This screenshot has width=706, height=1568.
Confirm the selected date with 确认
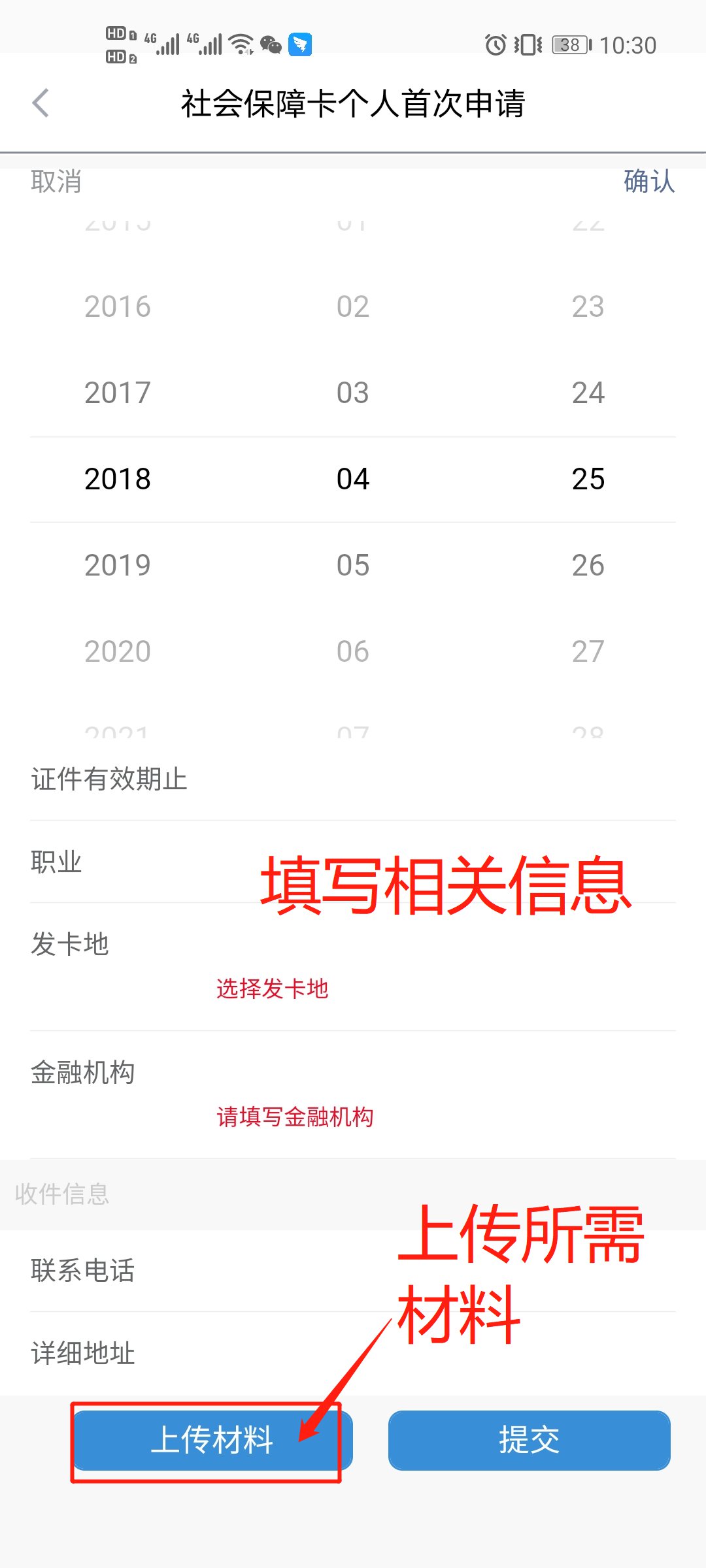(648, 182)
